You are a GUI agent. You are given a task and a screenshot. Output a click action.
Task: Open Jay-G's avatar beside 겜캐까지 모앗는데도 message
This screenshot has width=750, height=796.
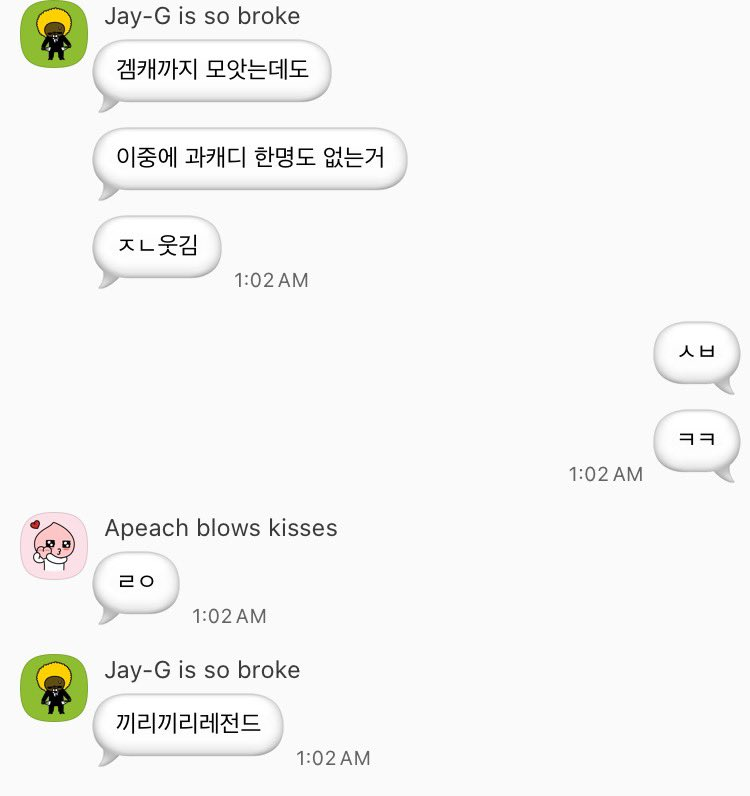pos(54,35)
